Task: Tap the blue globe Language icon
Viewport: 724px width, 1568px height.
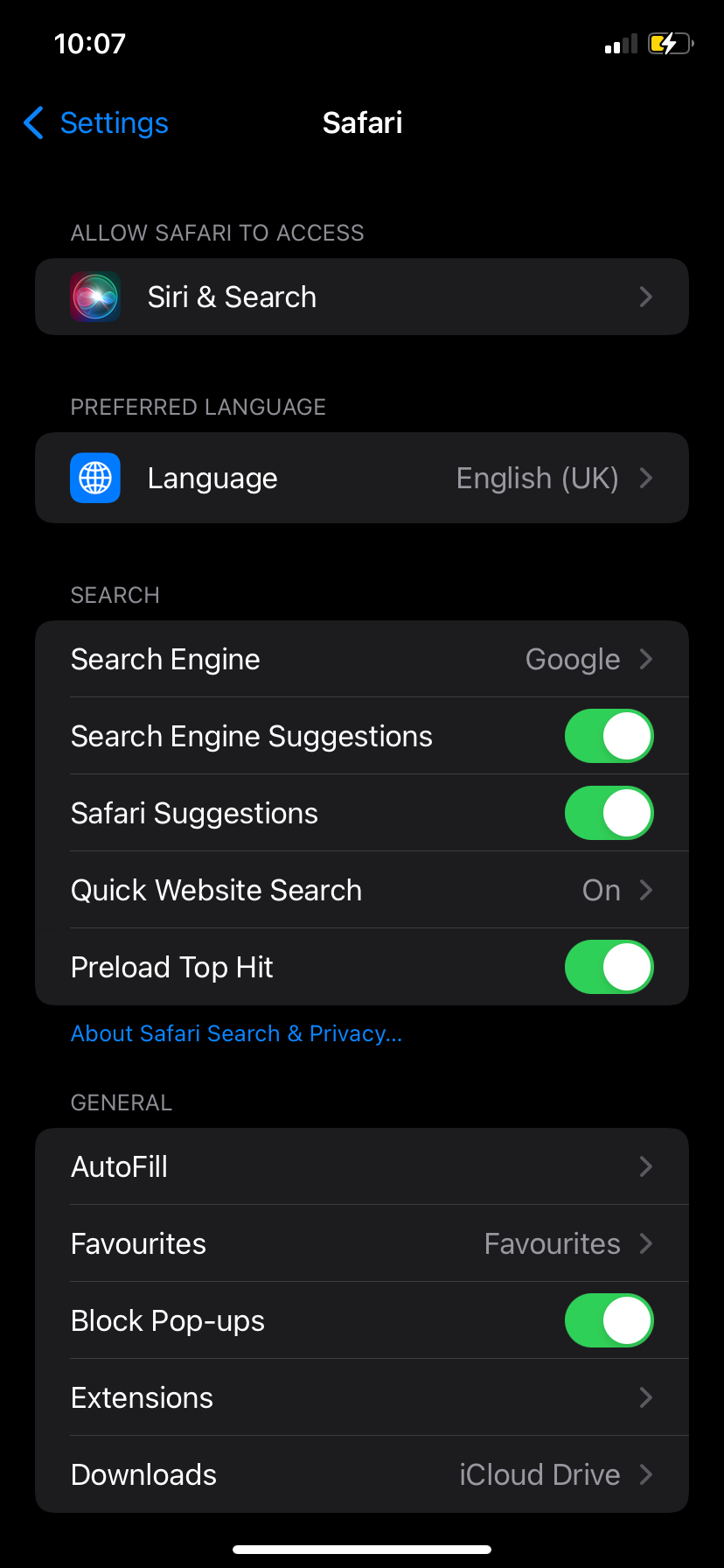Action: [94, 478]
